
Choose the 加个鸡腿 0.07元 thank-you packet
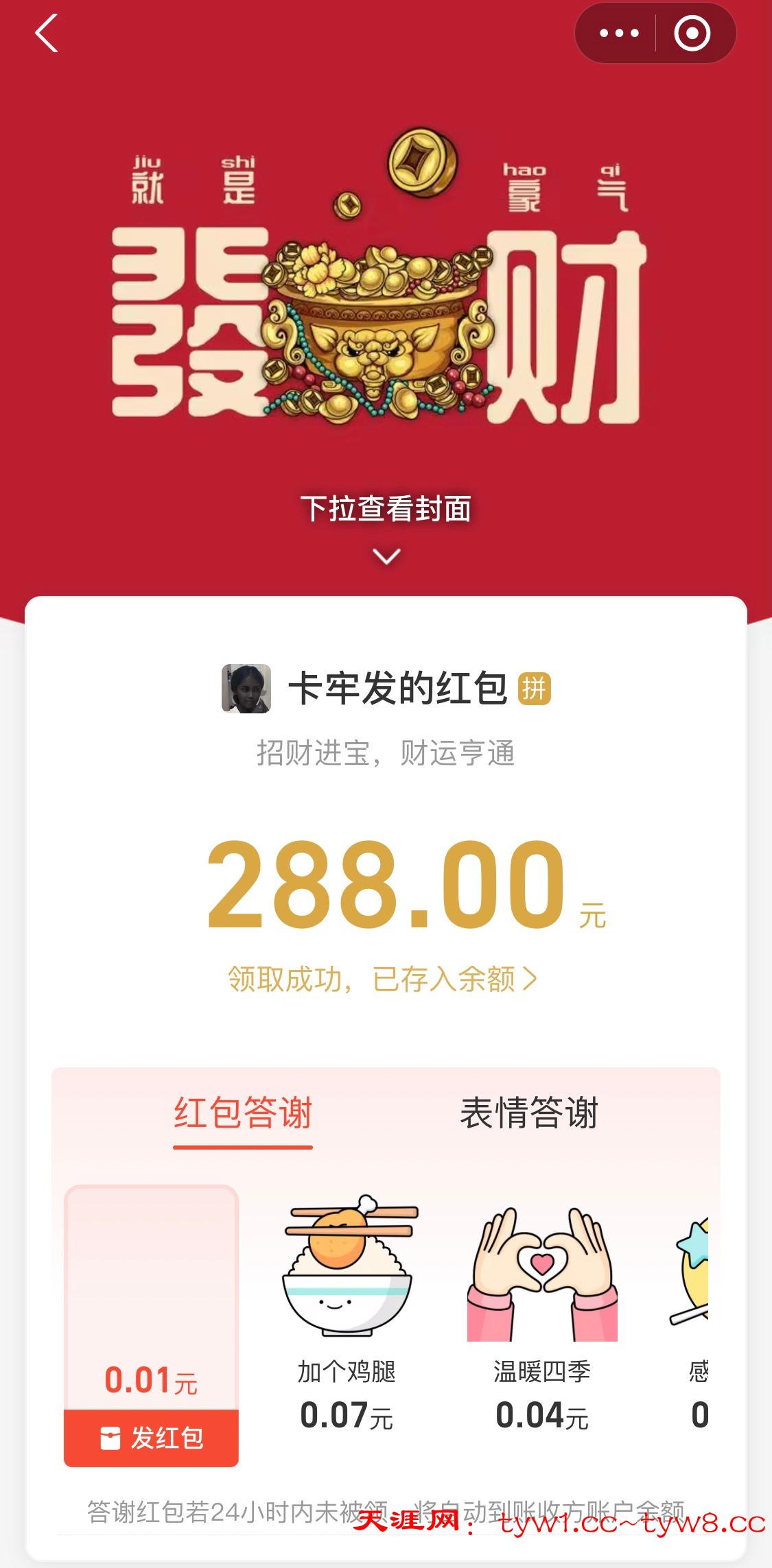(x=347, y=1317)
